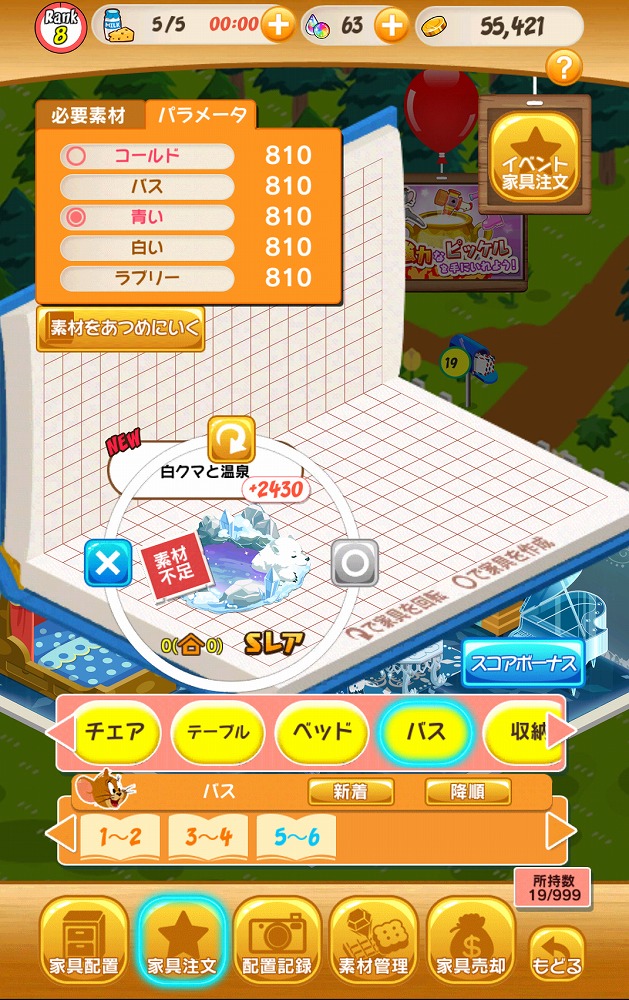Open the help question mark
Image resolution: width=629 pixels, height=1000 pixels.
(564, 68)
